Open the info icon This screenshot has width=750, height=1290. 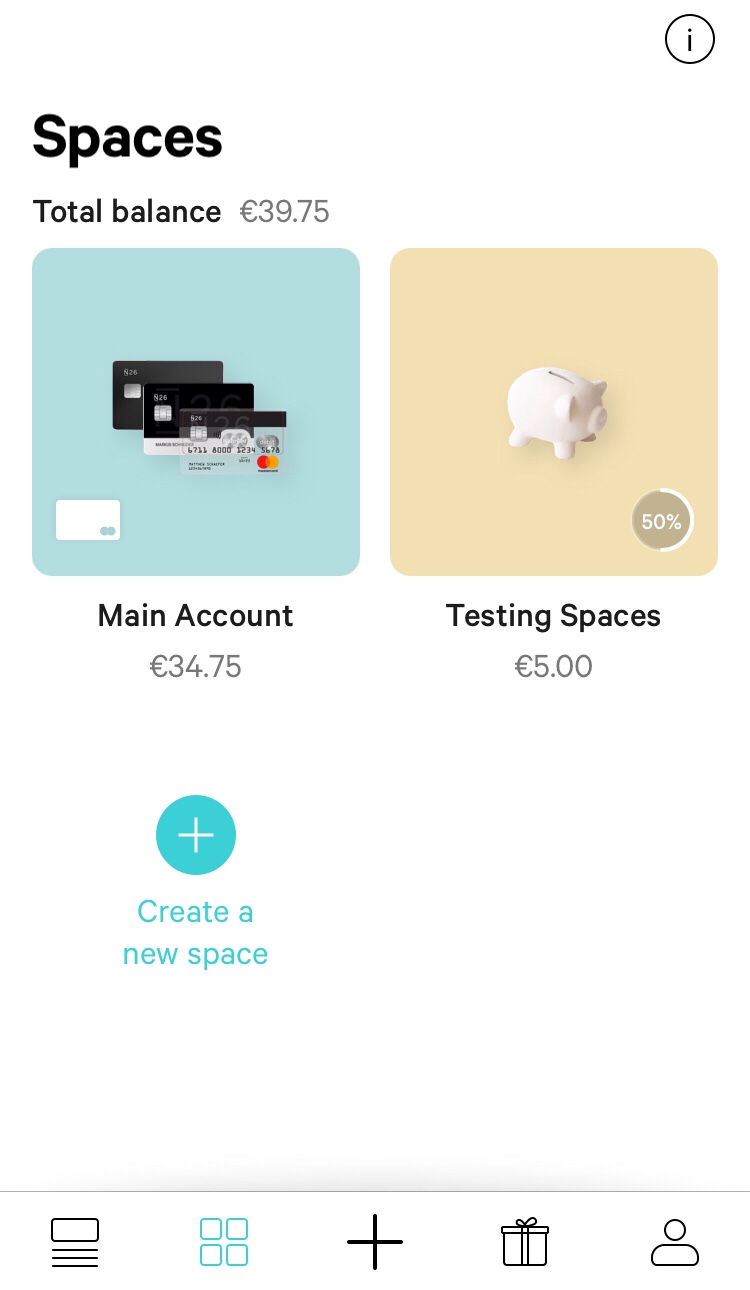689,40
